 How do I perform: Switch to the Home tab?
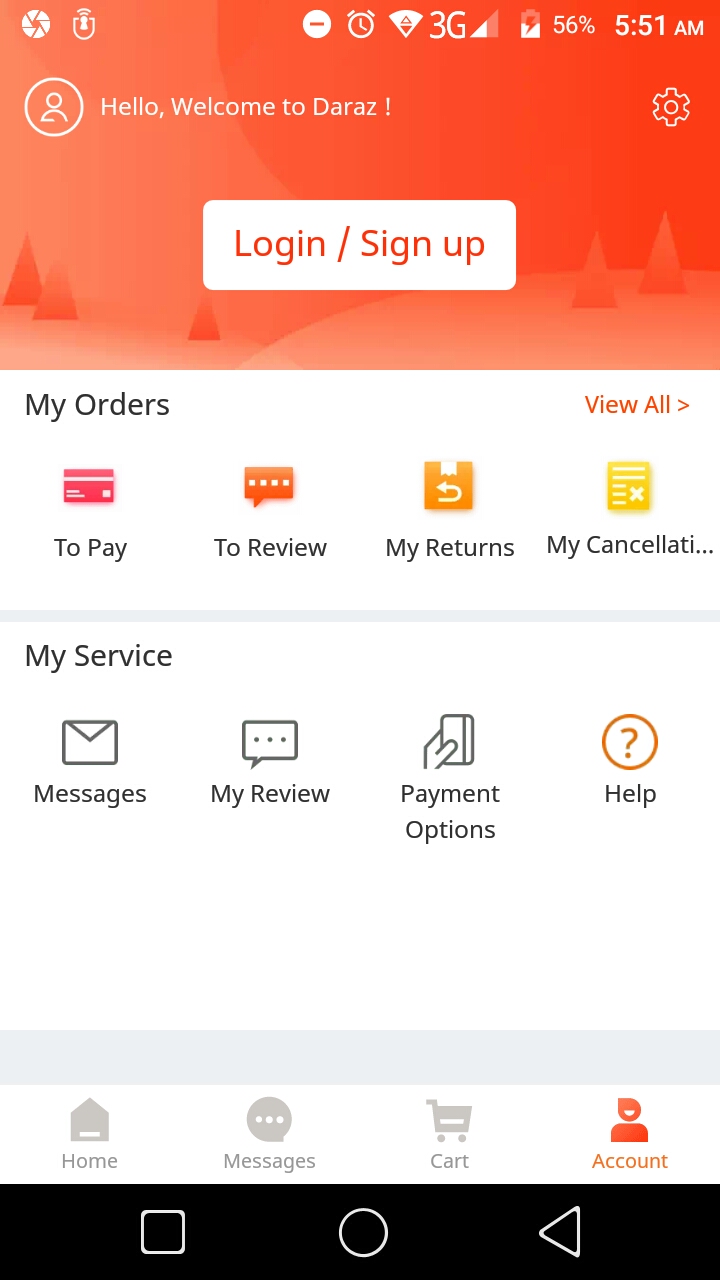[90, 1134]
